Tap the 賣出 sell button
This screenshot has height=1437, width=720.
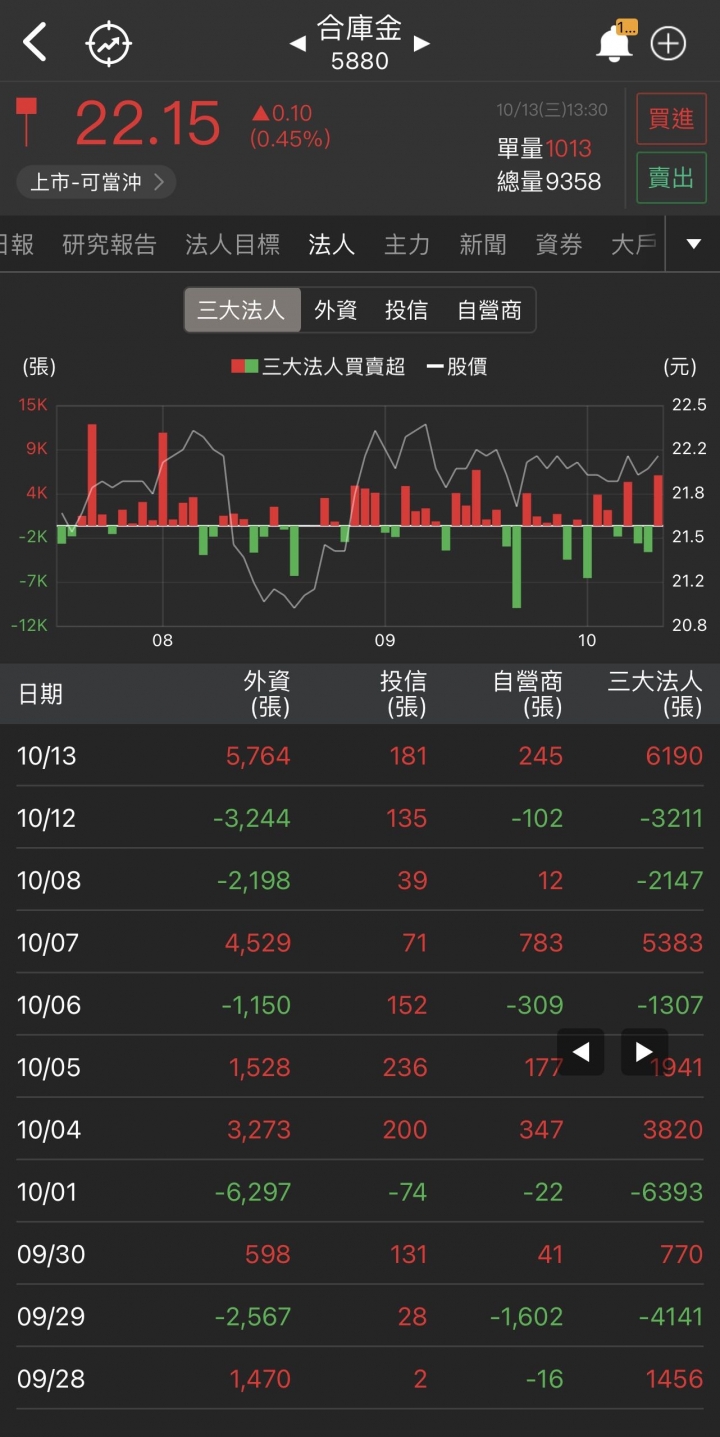[x=671, y=178]
